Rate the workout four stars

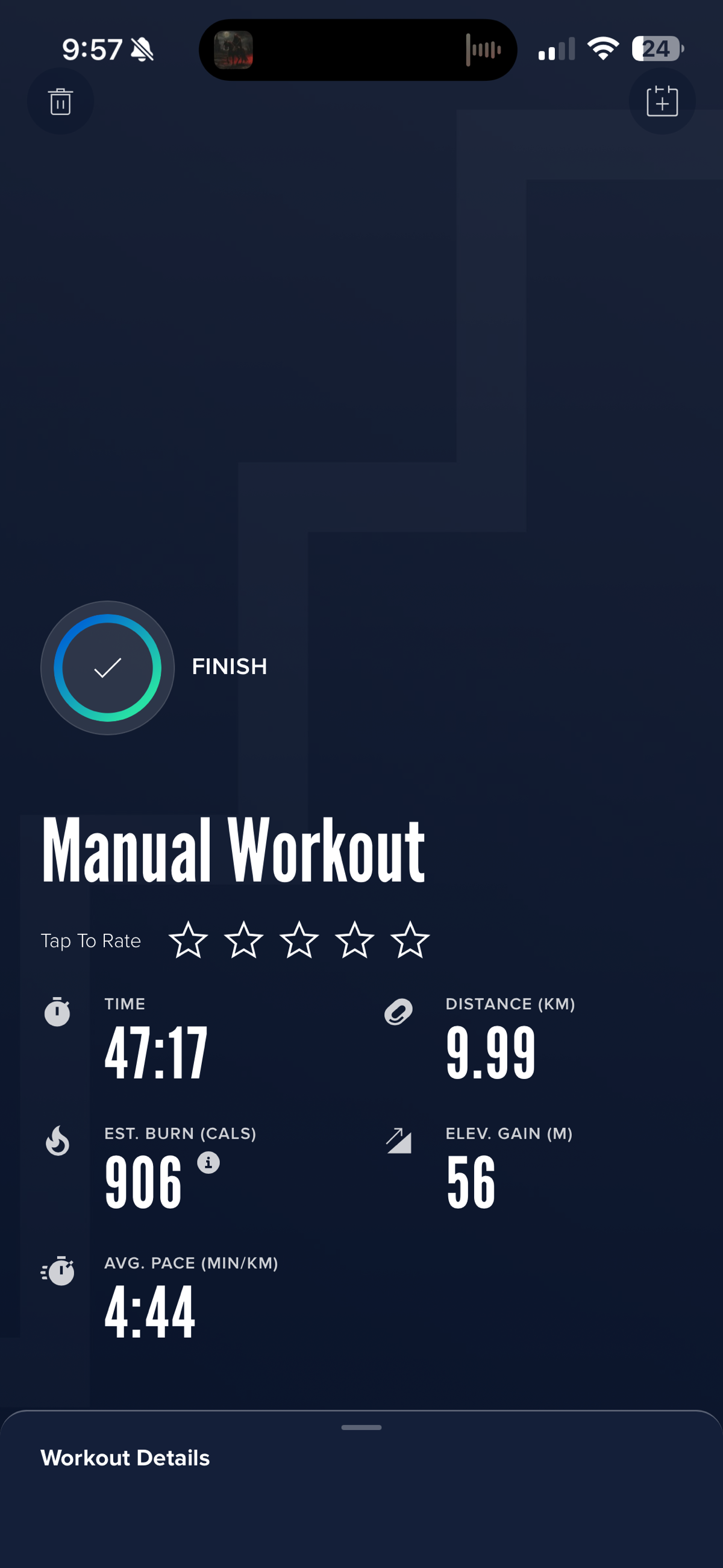click(354, 940)
